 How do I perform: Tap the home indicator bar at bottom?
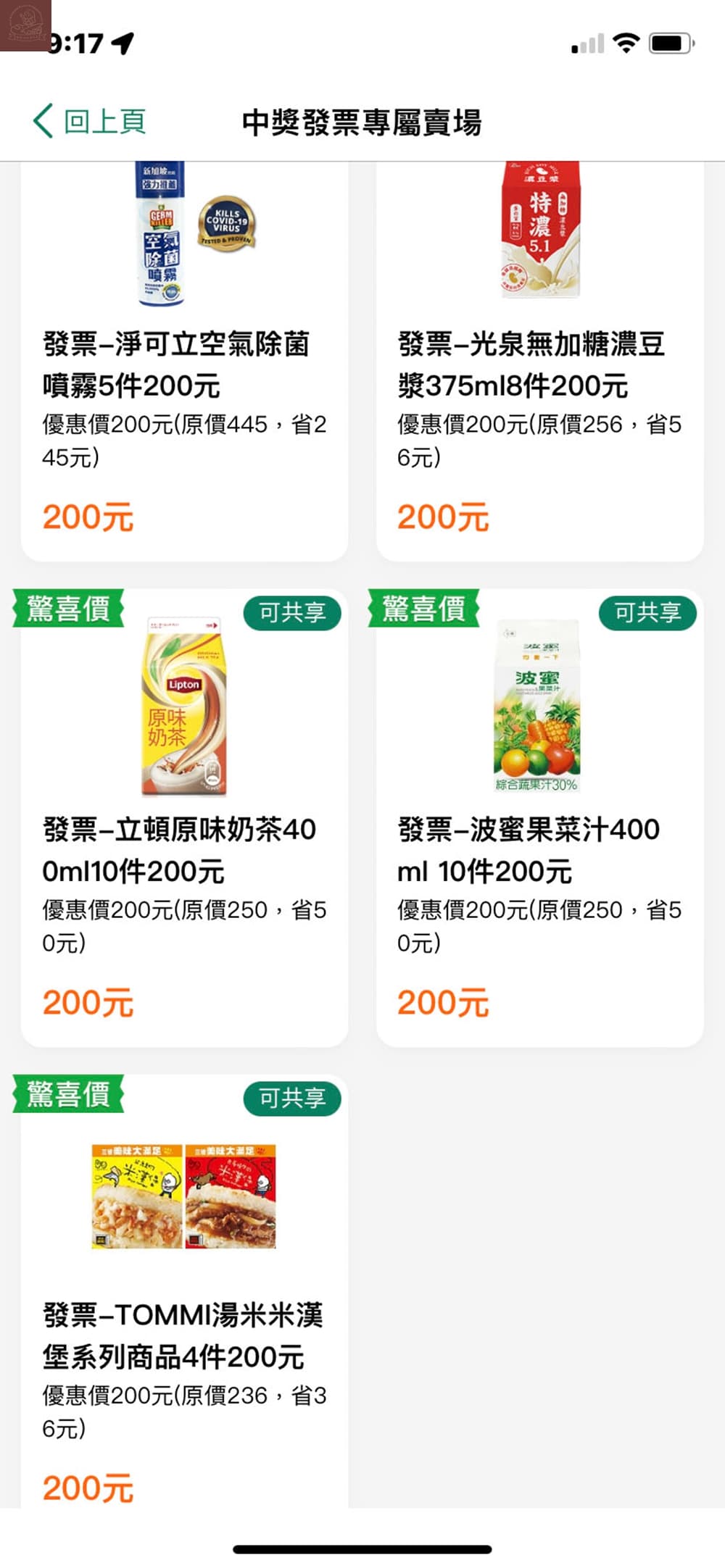362,1547
